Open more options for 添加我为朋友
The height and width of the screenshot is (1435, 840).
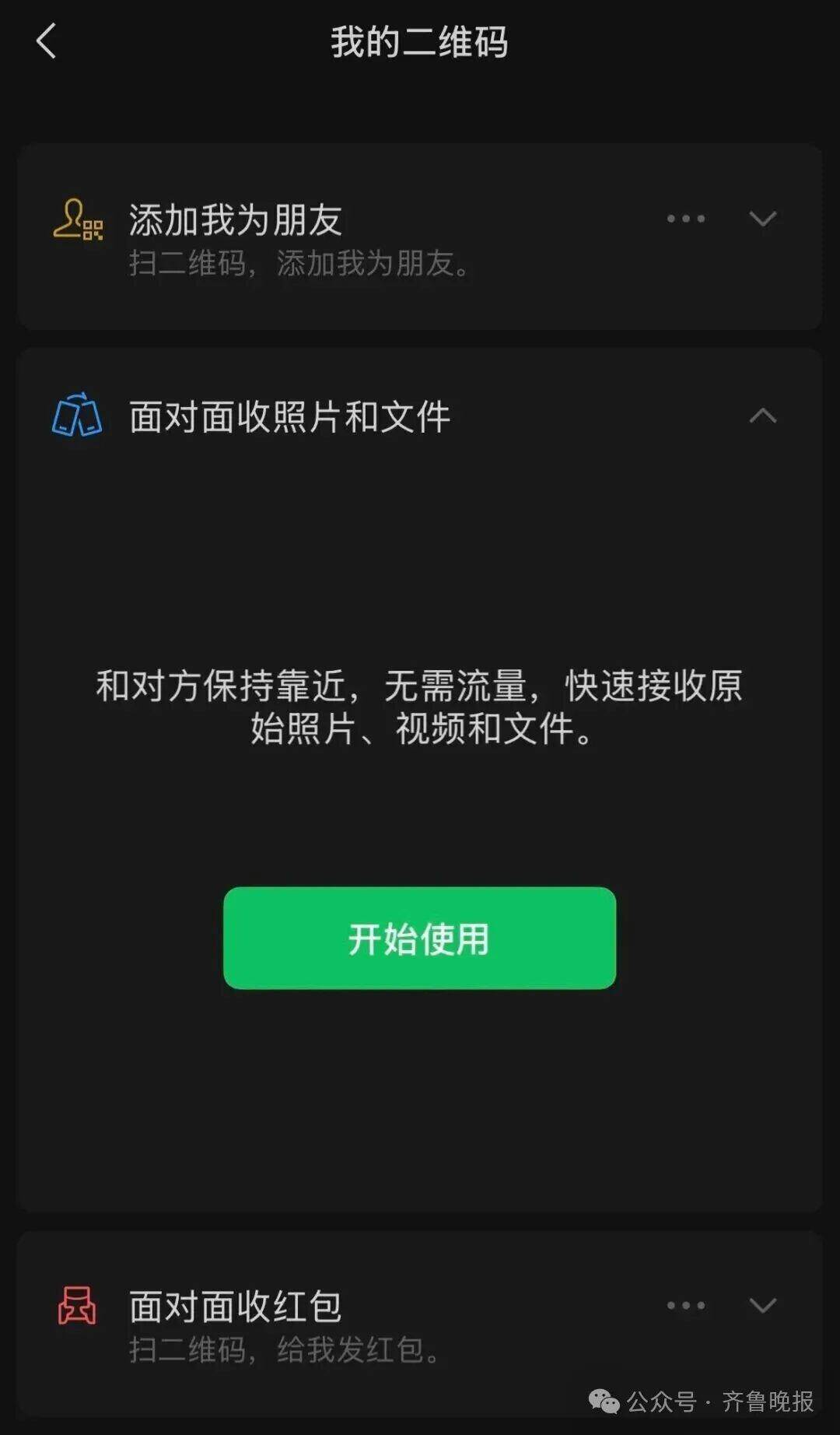pyautogui.click(x=685, y=219)
